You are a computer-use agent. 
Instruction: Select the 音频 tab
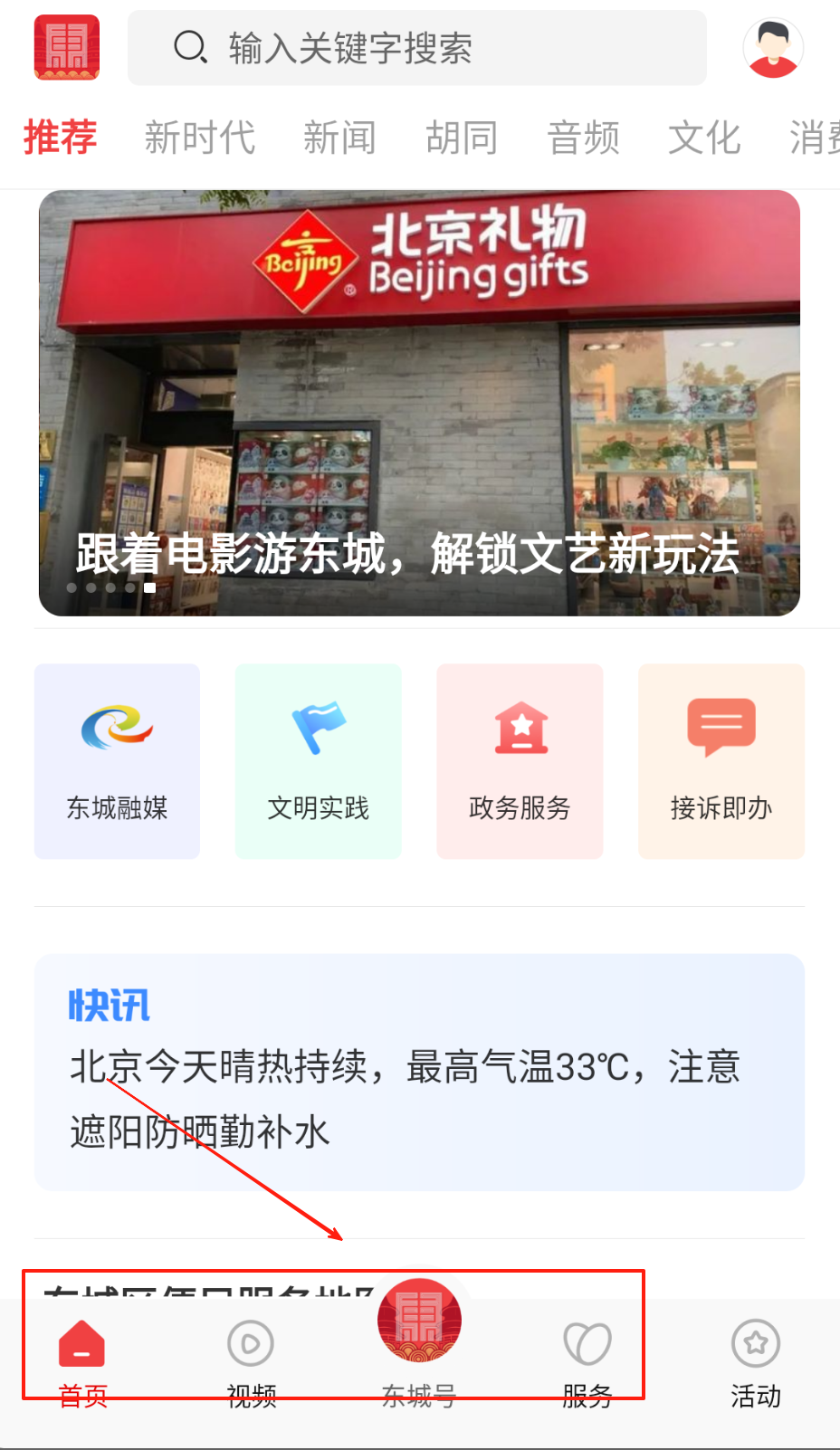(x=583, y=138)
